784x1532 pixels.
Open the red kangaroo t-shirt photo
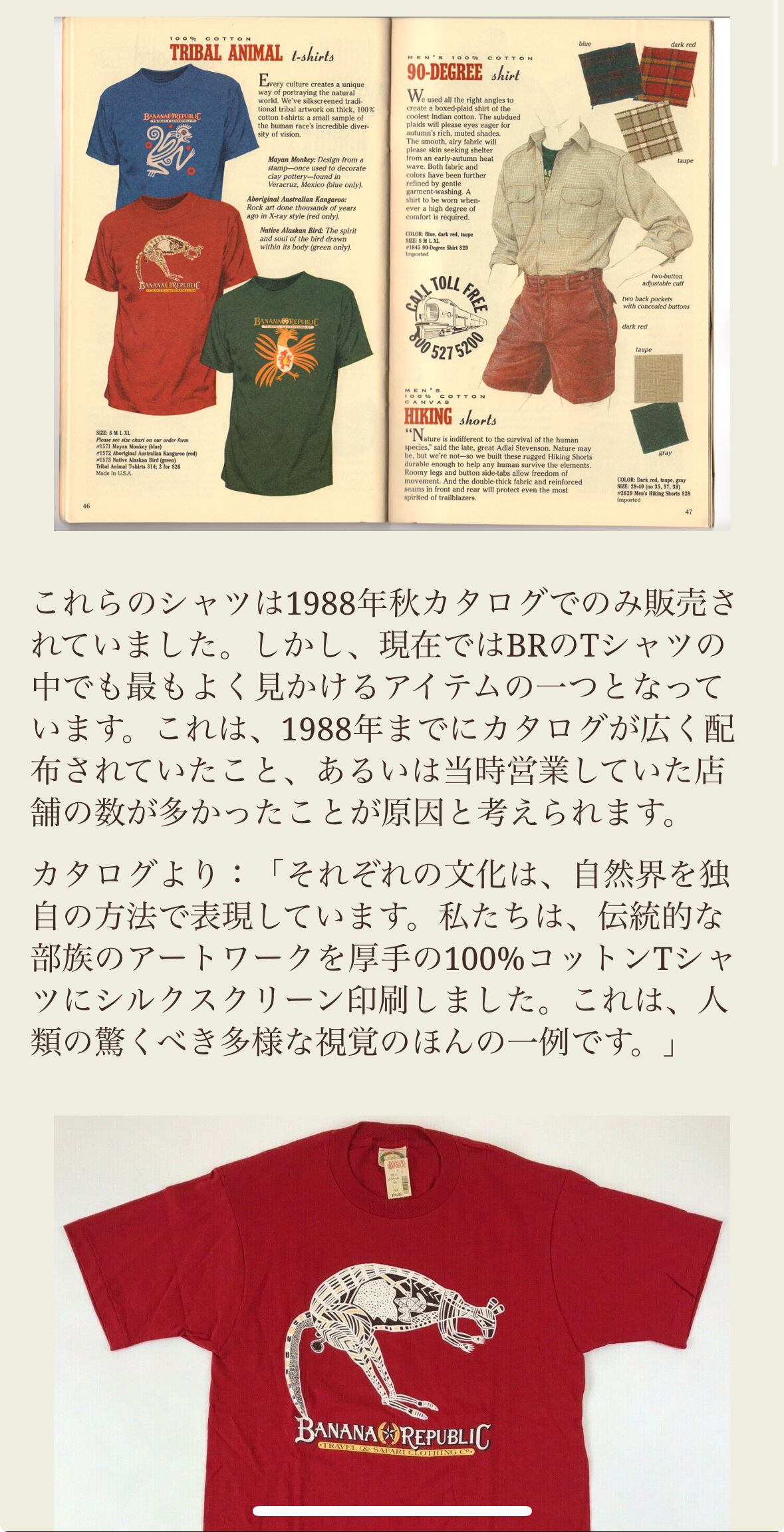coord(392,1324)
